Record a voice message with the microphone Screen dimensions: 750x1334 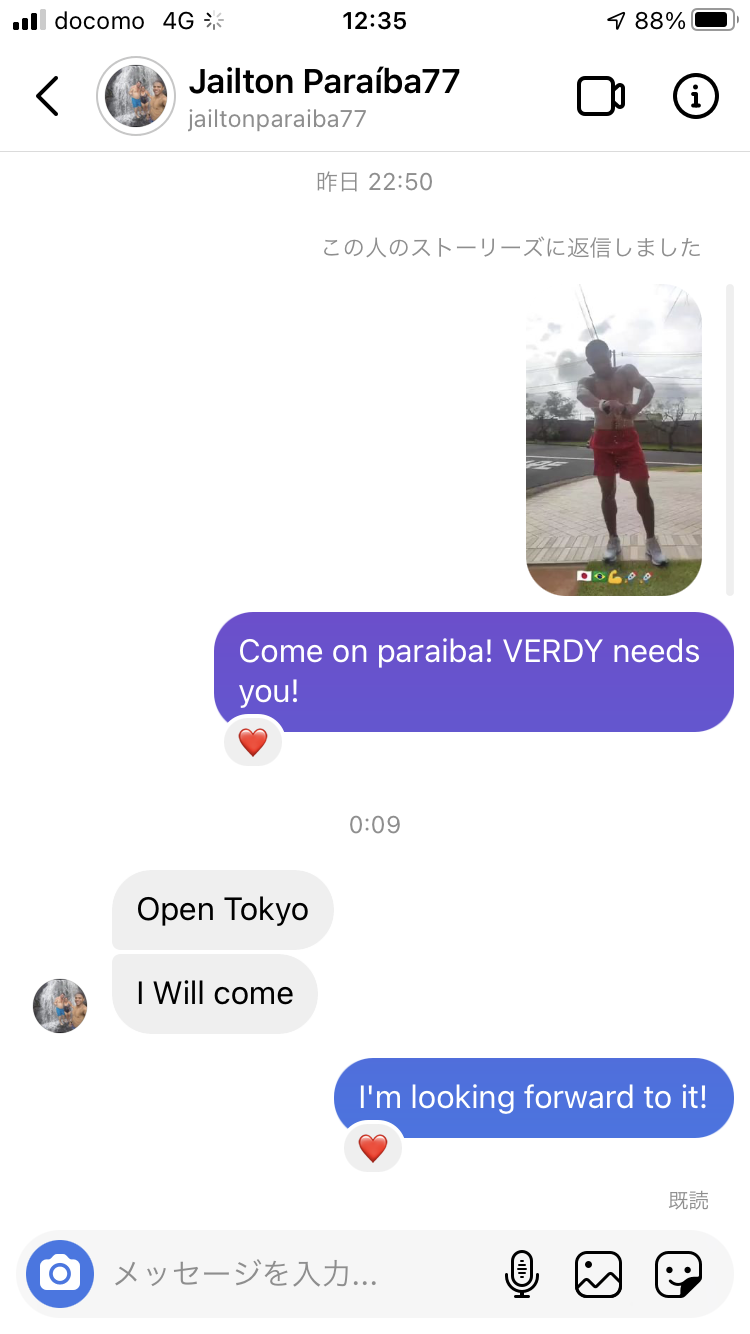click(x=521, y=1274)
